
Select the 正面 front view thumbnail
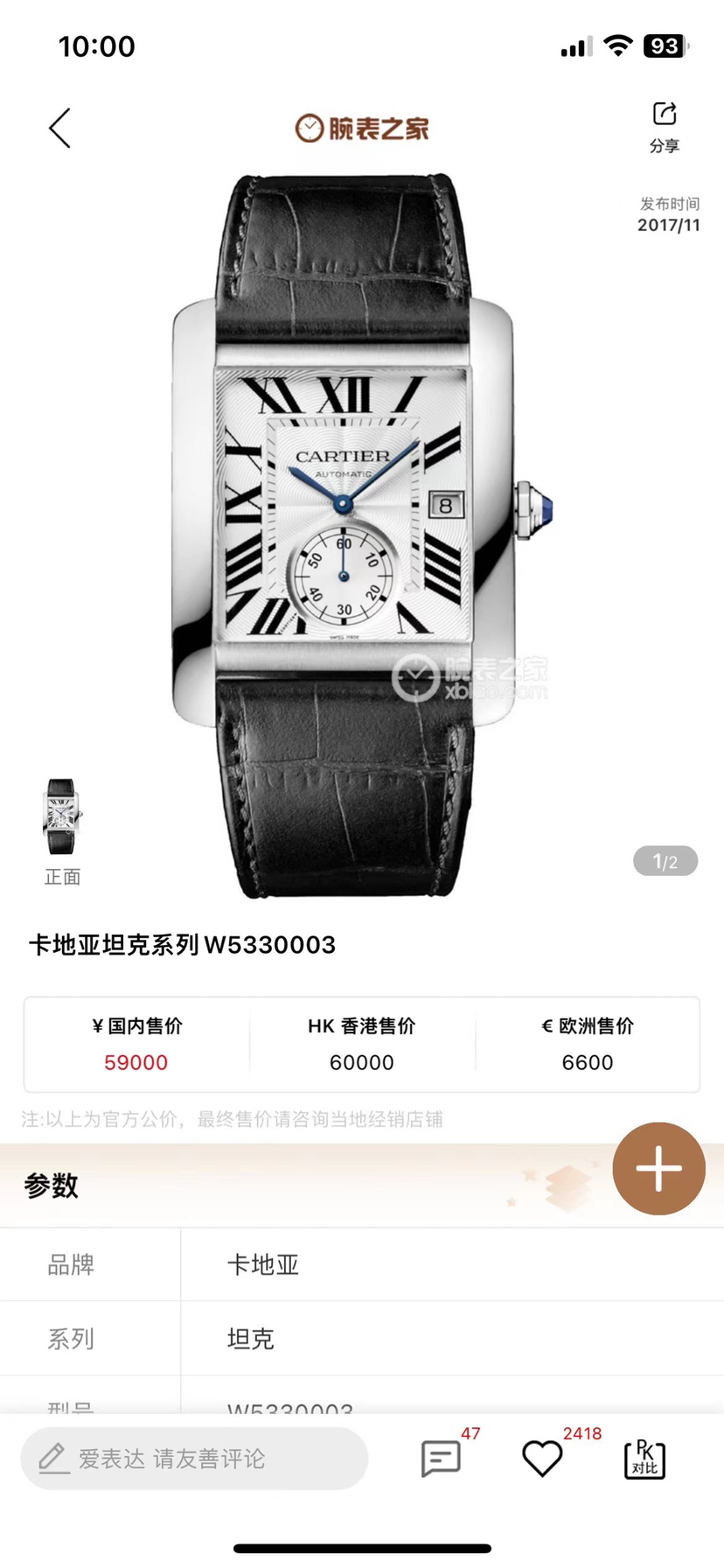pos(62,817)
